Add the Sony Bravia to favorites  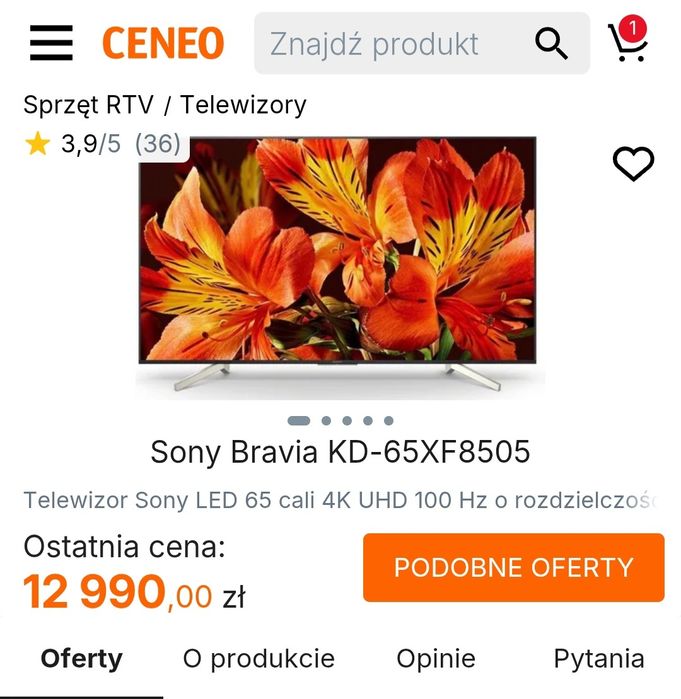(632, 164)
